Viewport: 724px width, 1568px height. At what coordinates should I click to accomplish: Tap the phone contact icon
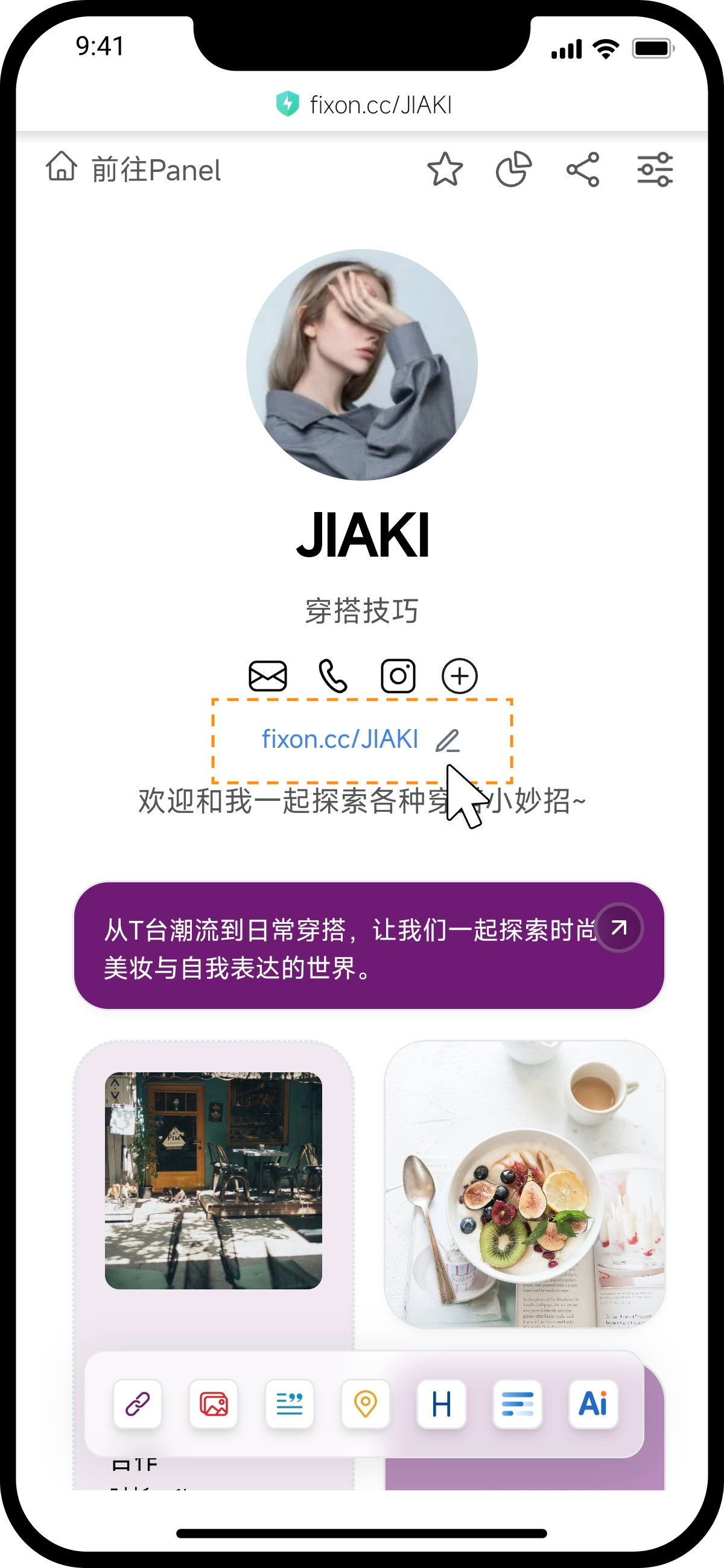coord(333,675)
